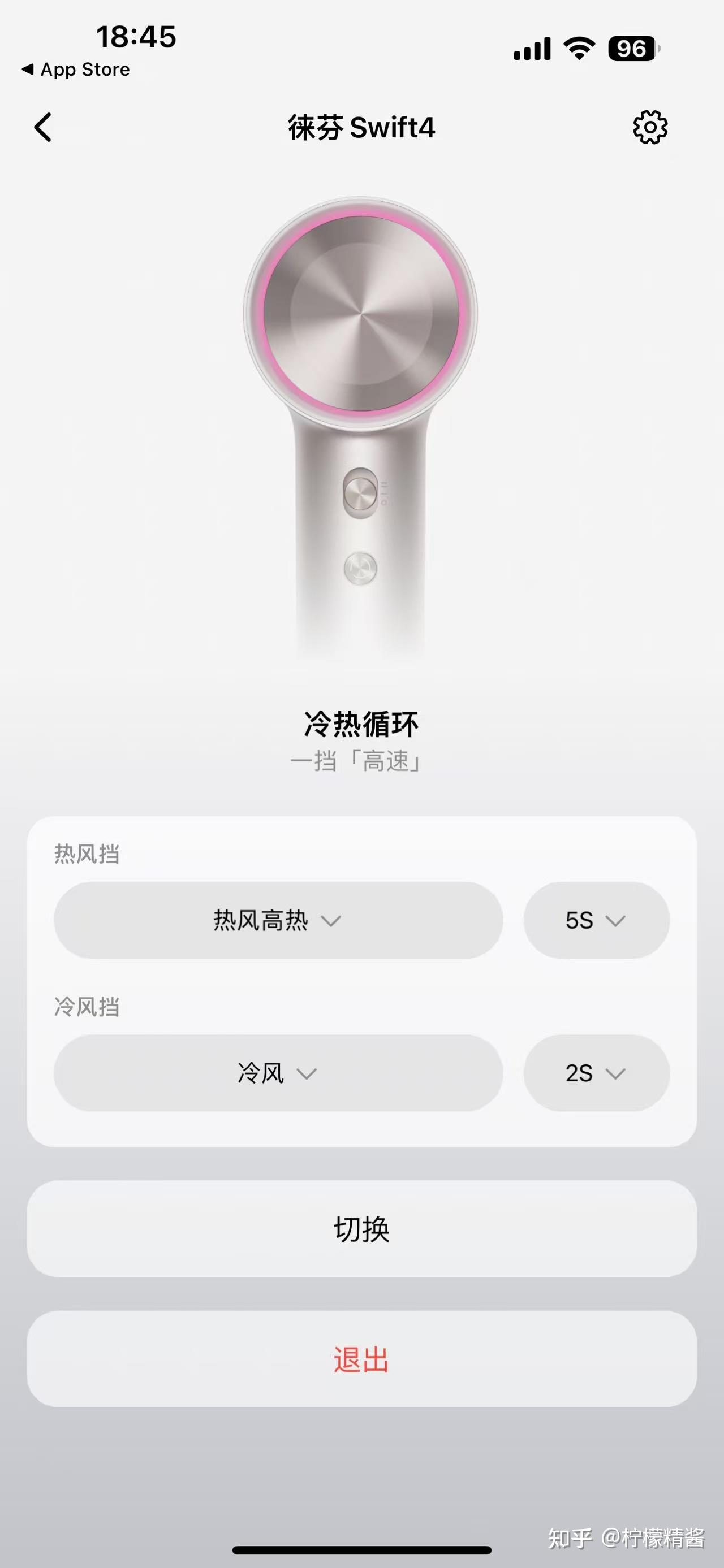Image resolution: width=724 pixels, height=1568 pixels.
Task: Tap the home indicator bar at bottom
Action: pos(361,1549)
